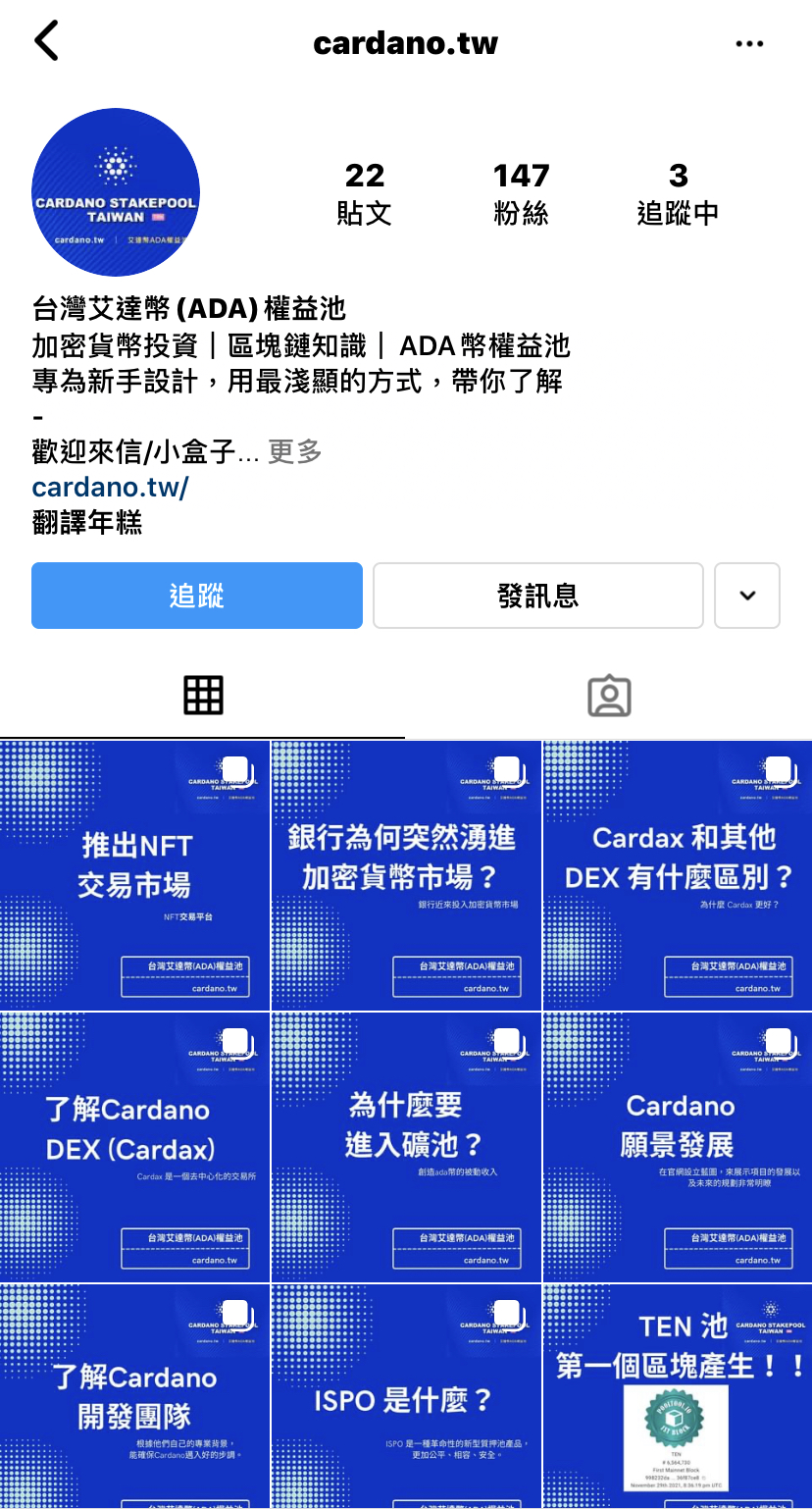
Task: Go back using the top-left arrow
Action: click(46, 42)
